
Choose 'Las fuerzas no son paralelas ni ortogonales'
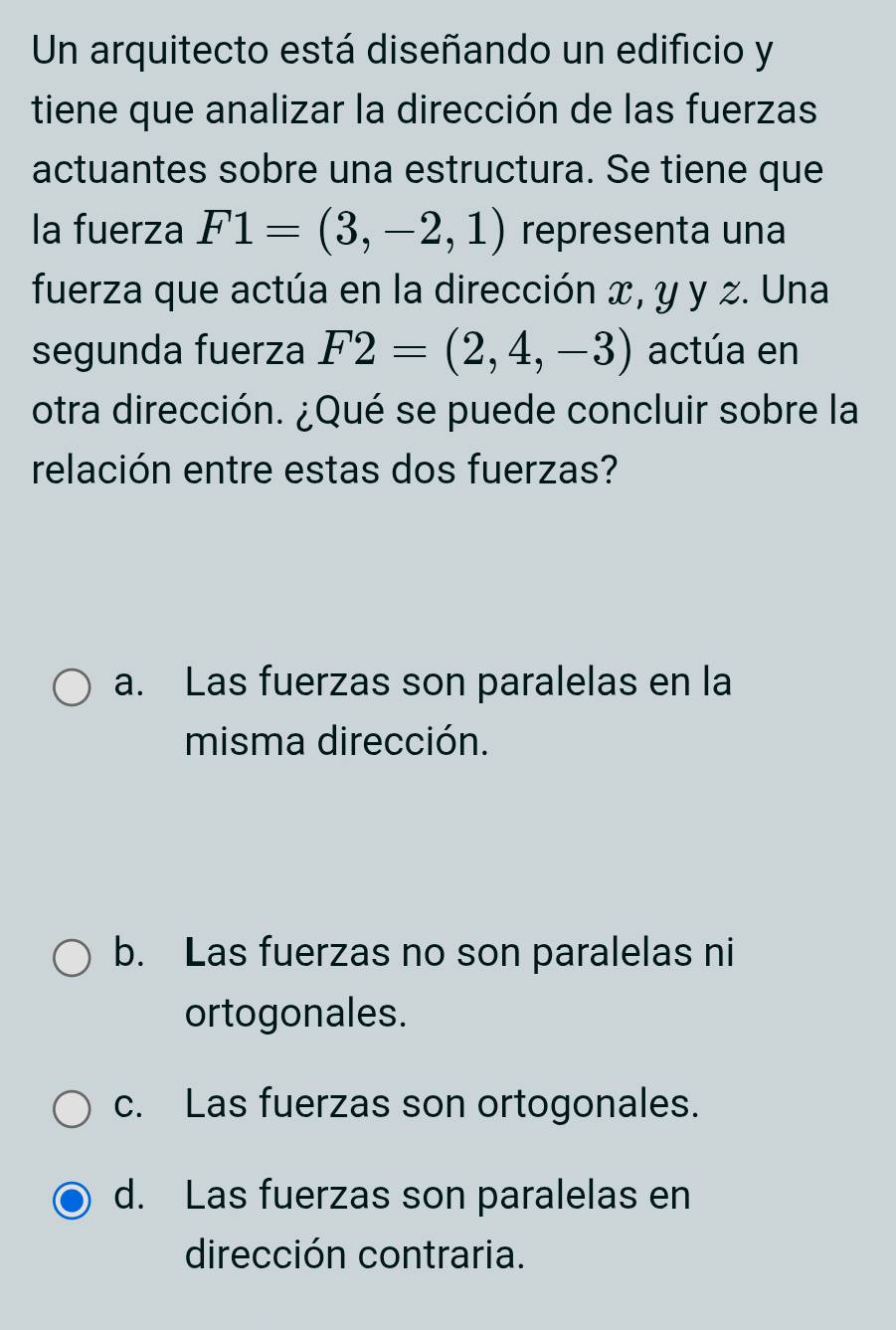tap(457, 982)
